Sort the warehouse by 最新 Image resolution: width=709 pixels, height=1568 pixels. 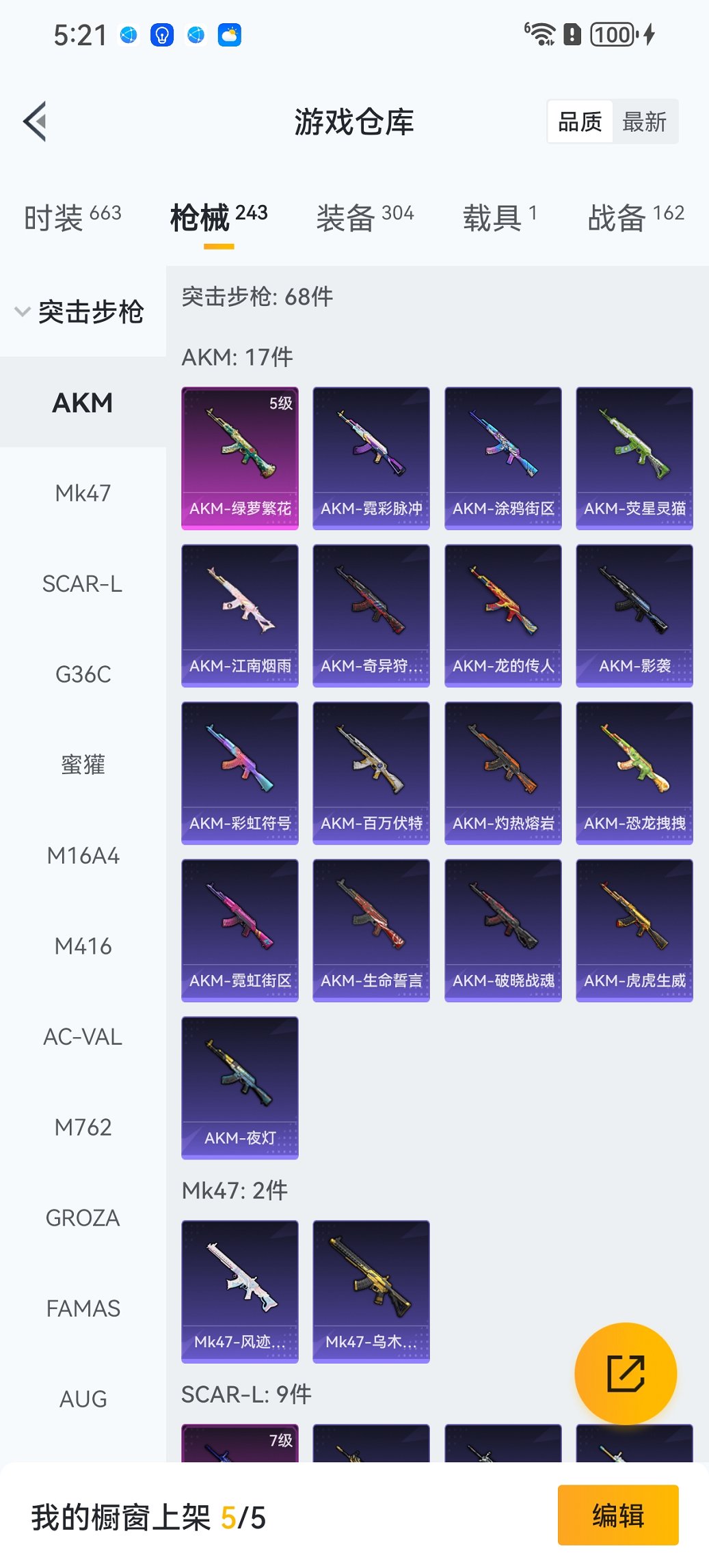(644, 122)
